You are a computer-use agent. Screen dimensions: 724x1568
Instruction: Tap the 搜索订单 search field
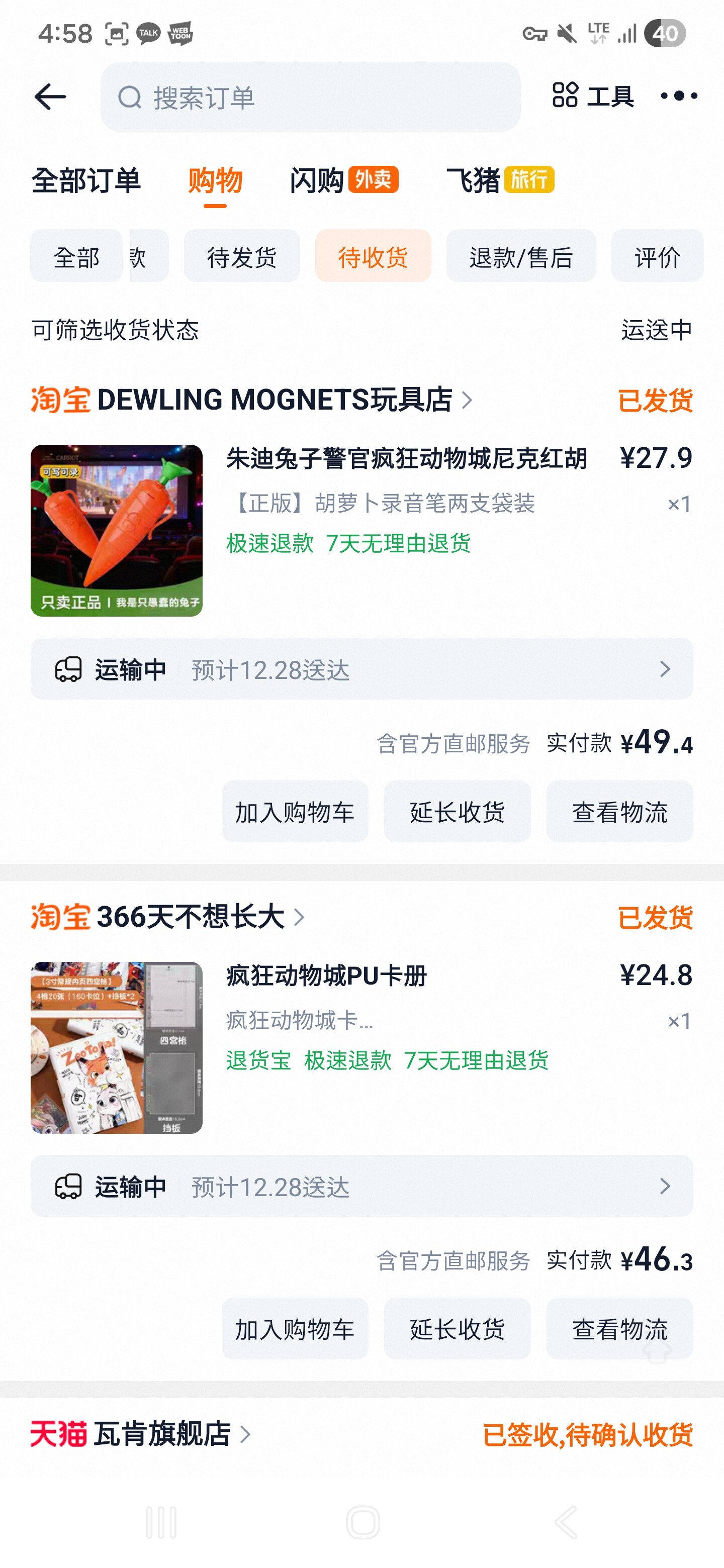pos(311,97)
